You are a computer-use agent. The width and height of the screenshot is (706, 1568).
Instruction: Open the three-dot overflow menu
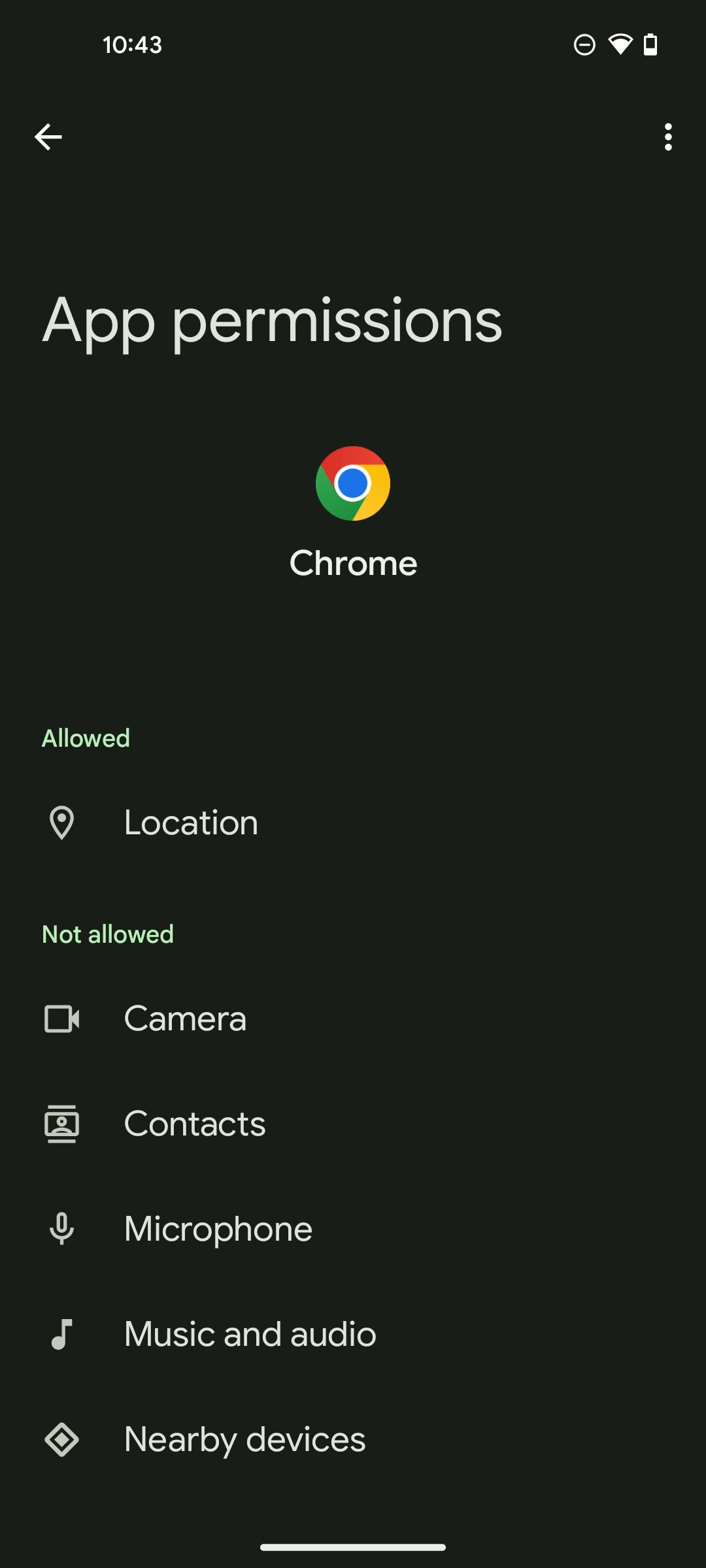pyautogui.click(x=667, y=137)
